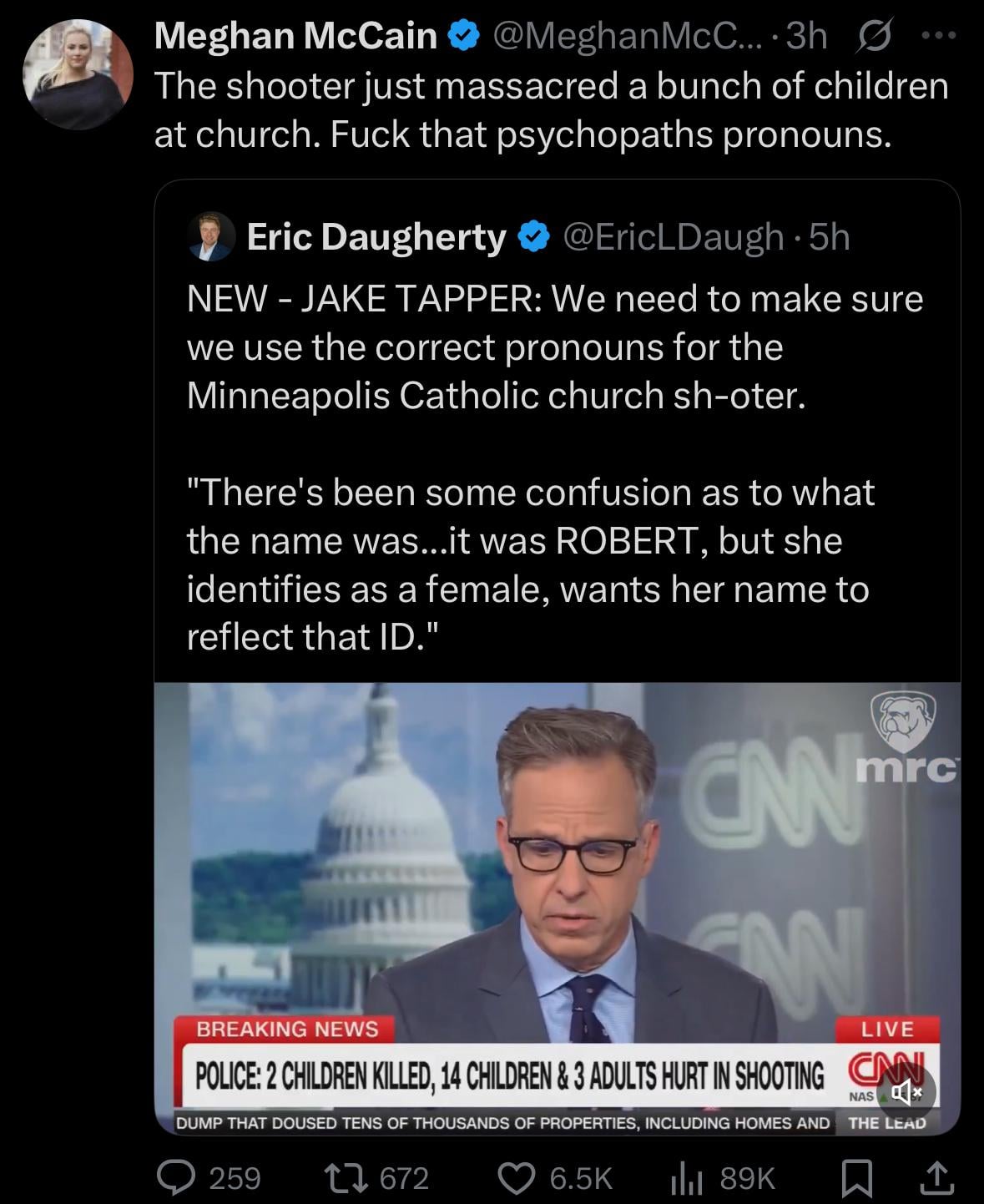
Task: Tap the Grok icon beside the timestamp
Action: click(x=873, y=36)
